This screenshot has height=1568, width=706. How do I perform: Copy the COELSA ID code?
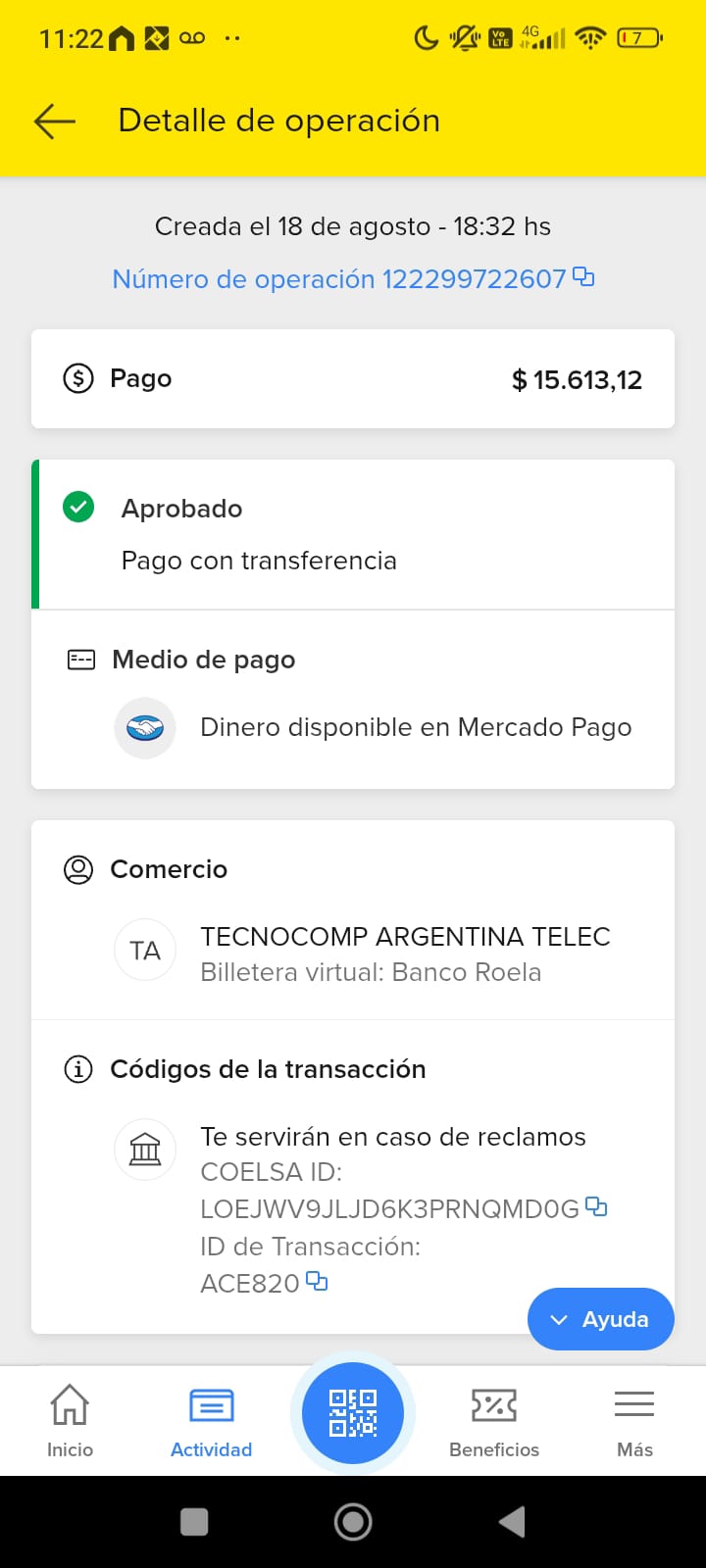point(596,1206)
